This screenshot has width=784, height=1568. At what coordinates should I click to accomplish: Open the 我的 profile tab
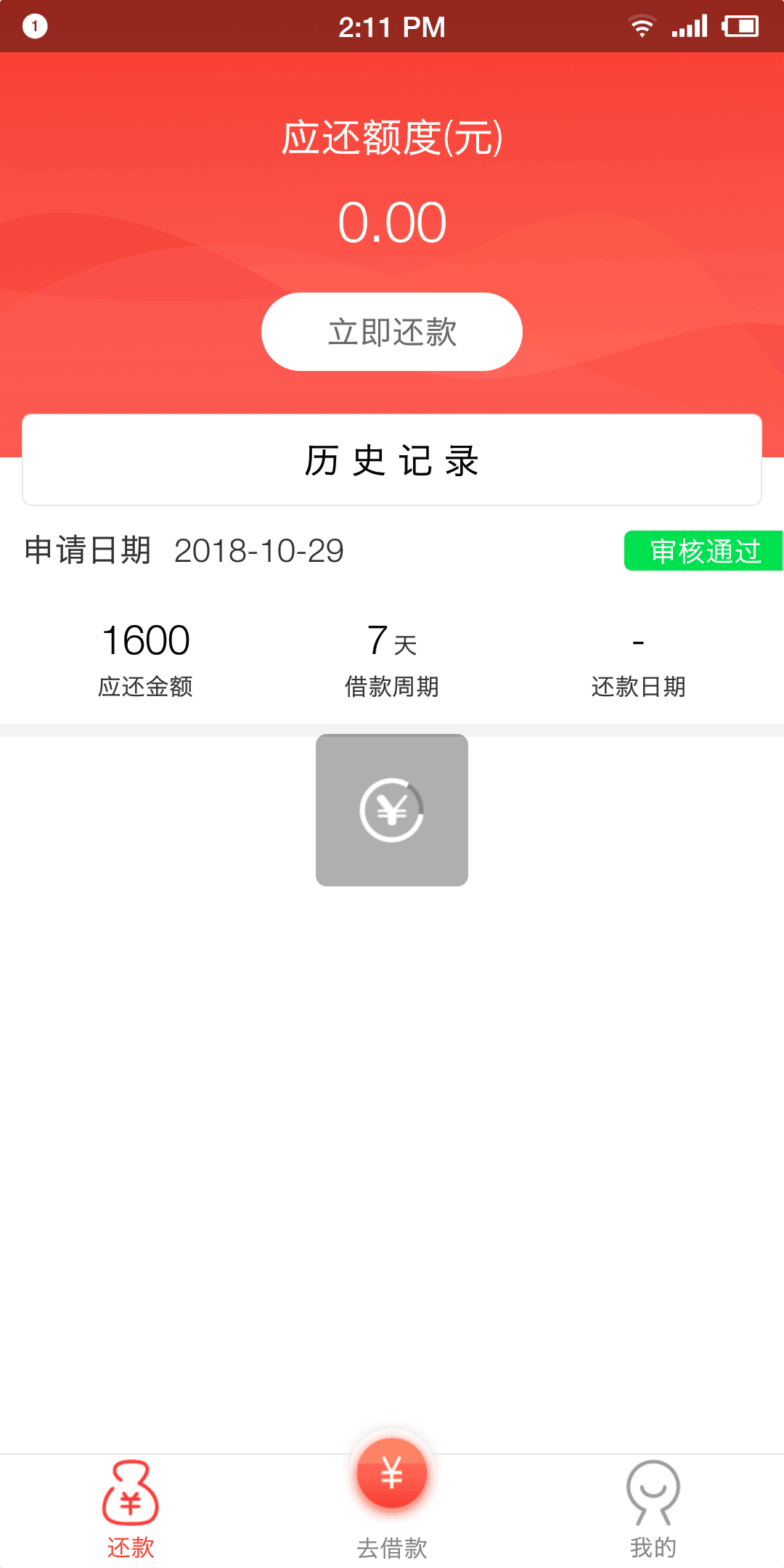pos(653,1510)
